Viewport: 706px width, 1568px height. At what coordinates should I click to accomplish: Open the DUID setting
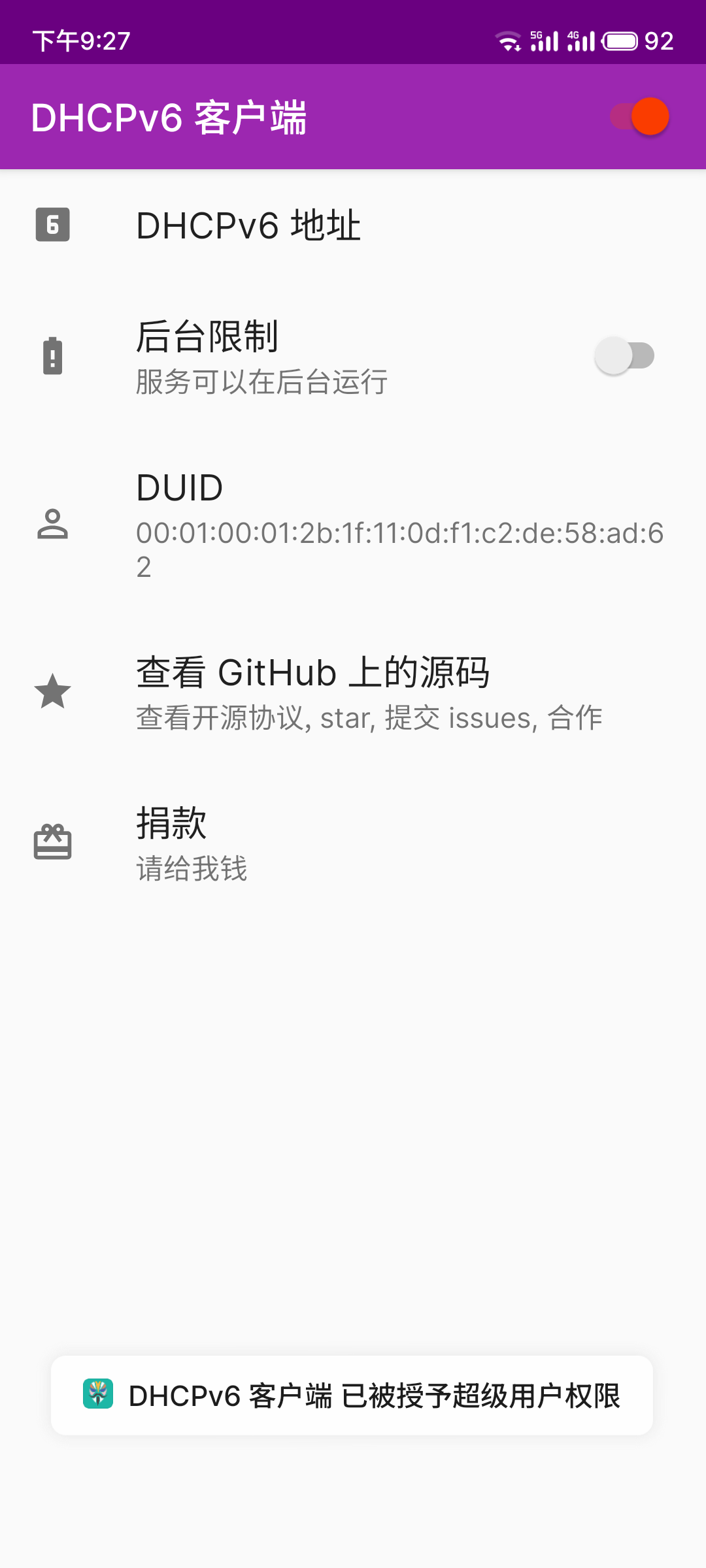(353, 525)
